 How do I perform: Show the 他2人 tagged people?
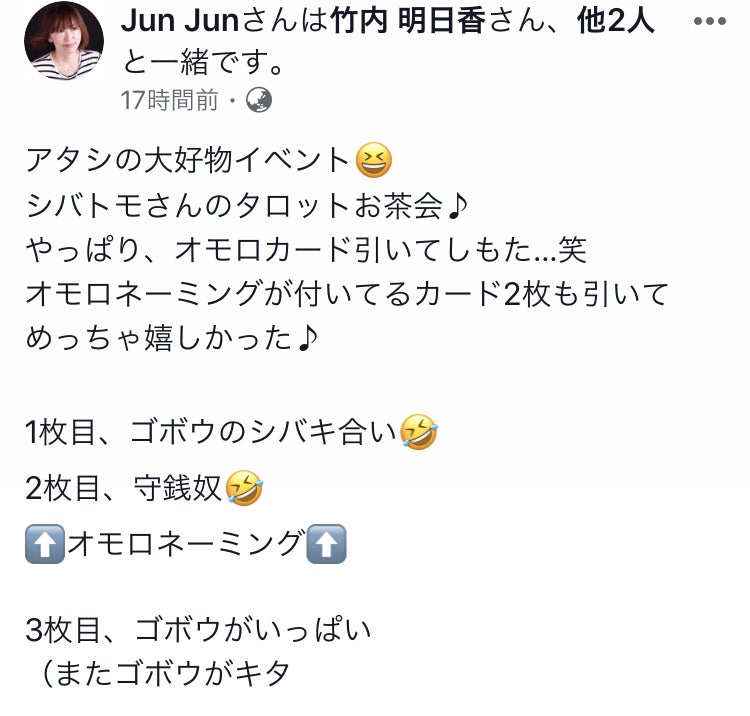pyautogui.click(x=615, y=21)
